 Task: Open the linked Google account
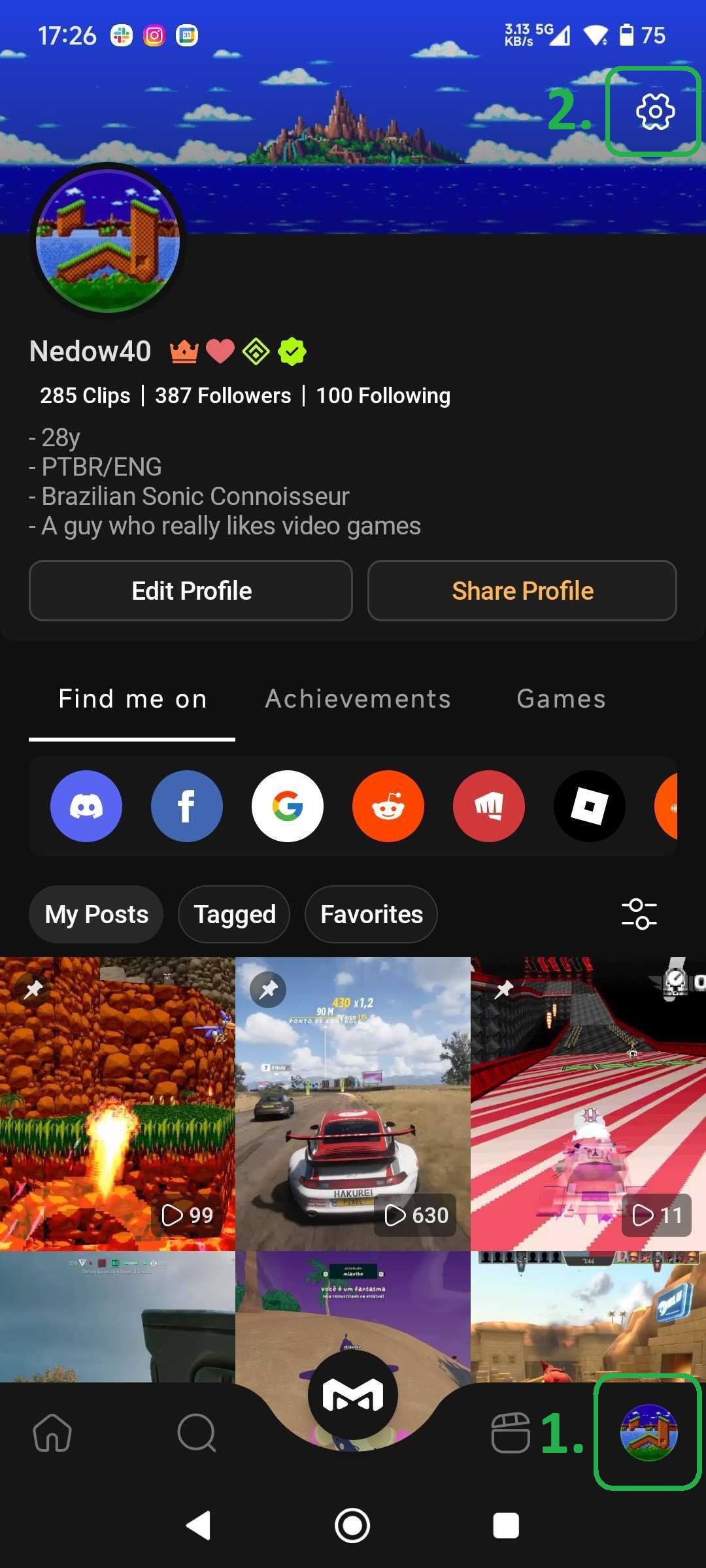(x=288, y=806)
